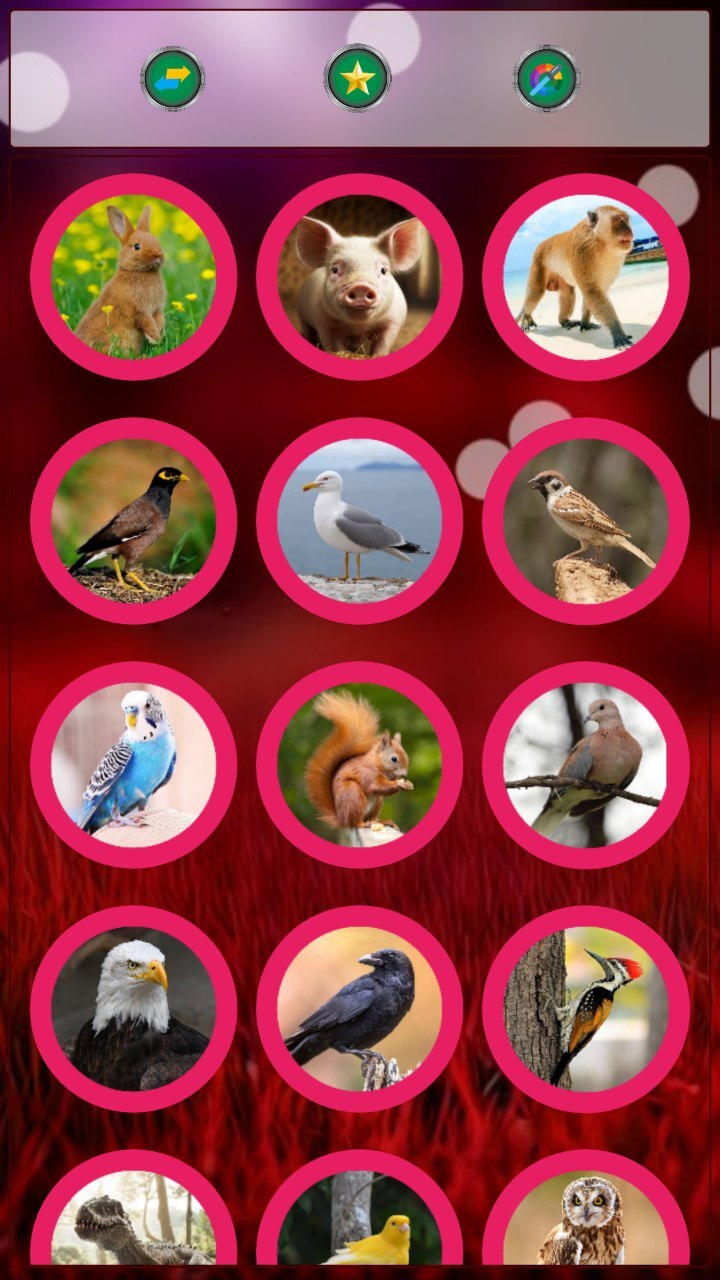Screen dimensions: 720x1280
Task: Select the pig picture
Action: point(359,277)
